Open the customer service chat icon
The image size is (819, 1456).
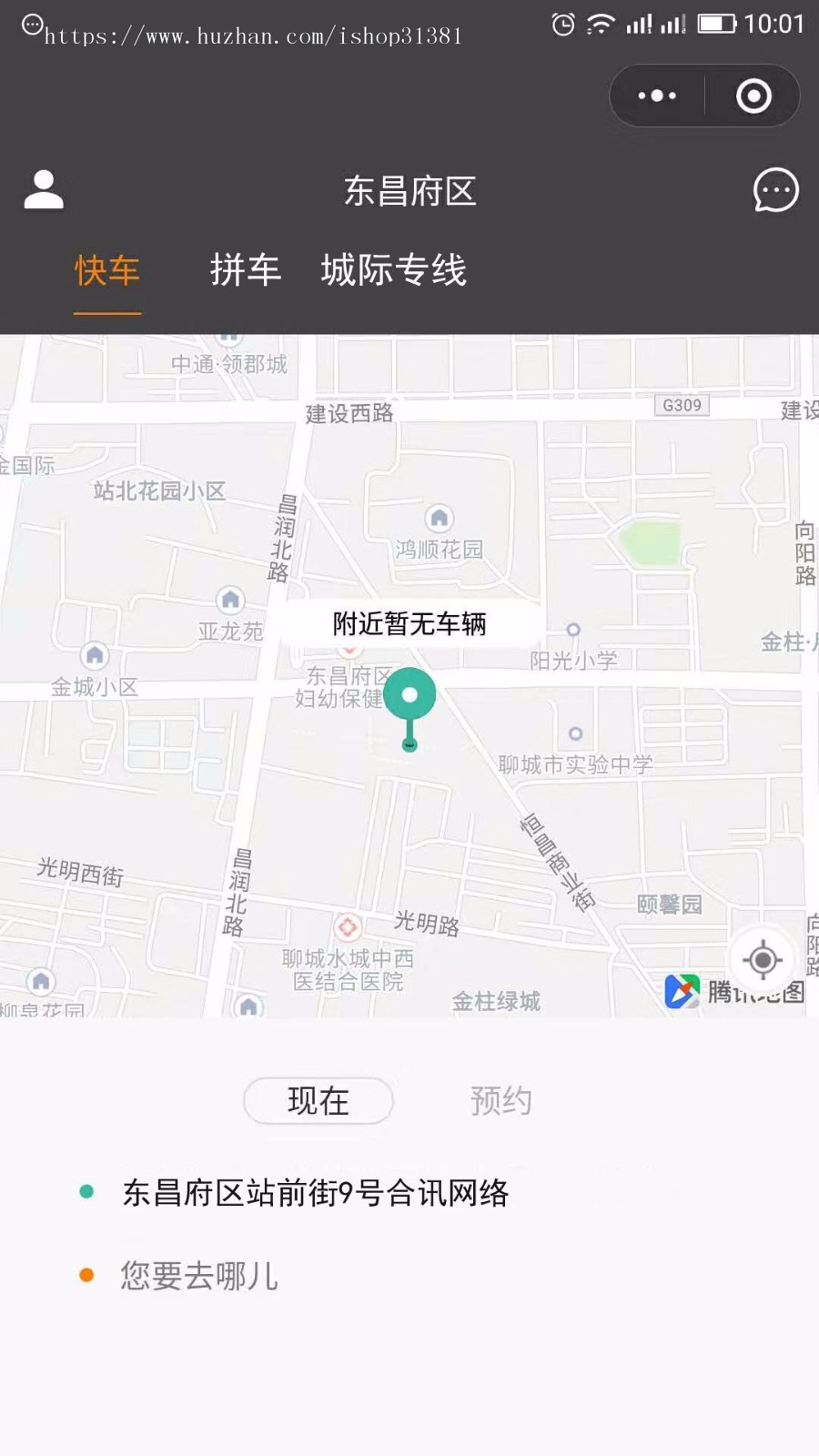(x=775, y=191)
